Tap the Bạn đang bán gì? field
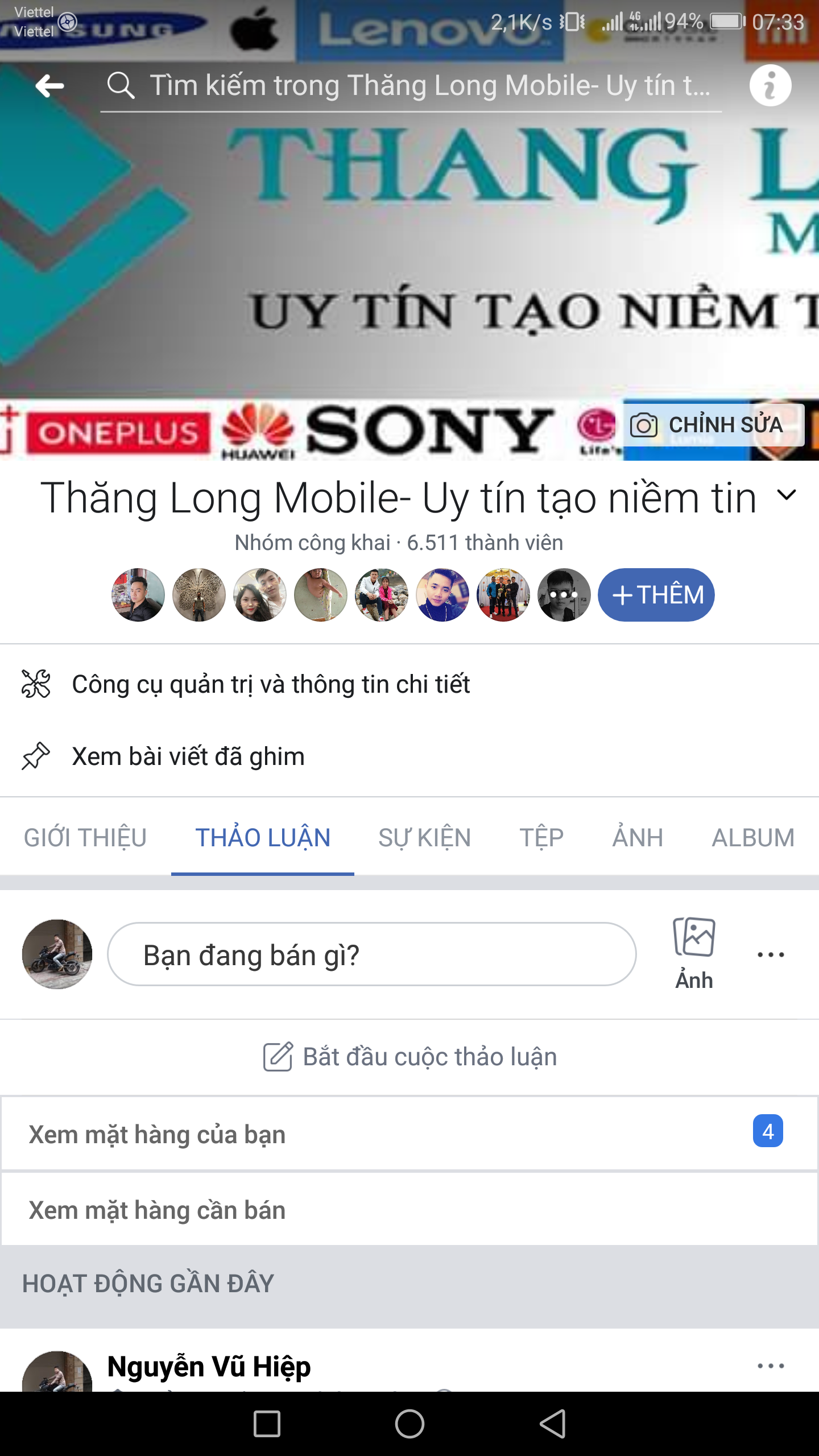This screenshot has height=1456, width=819. tap(371, 954)
